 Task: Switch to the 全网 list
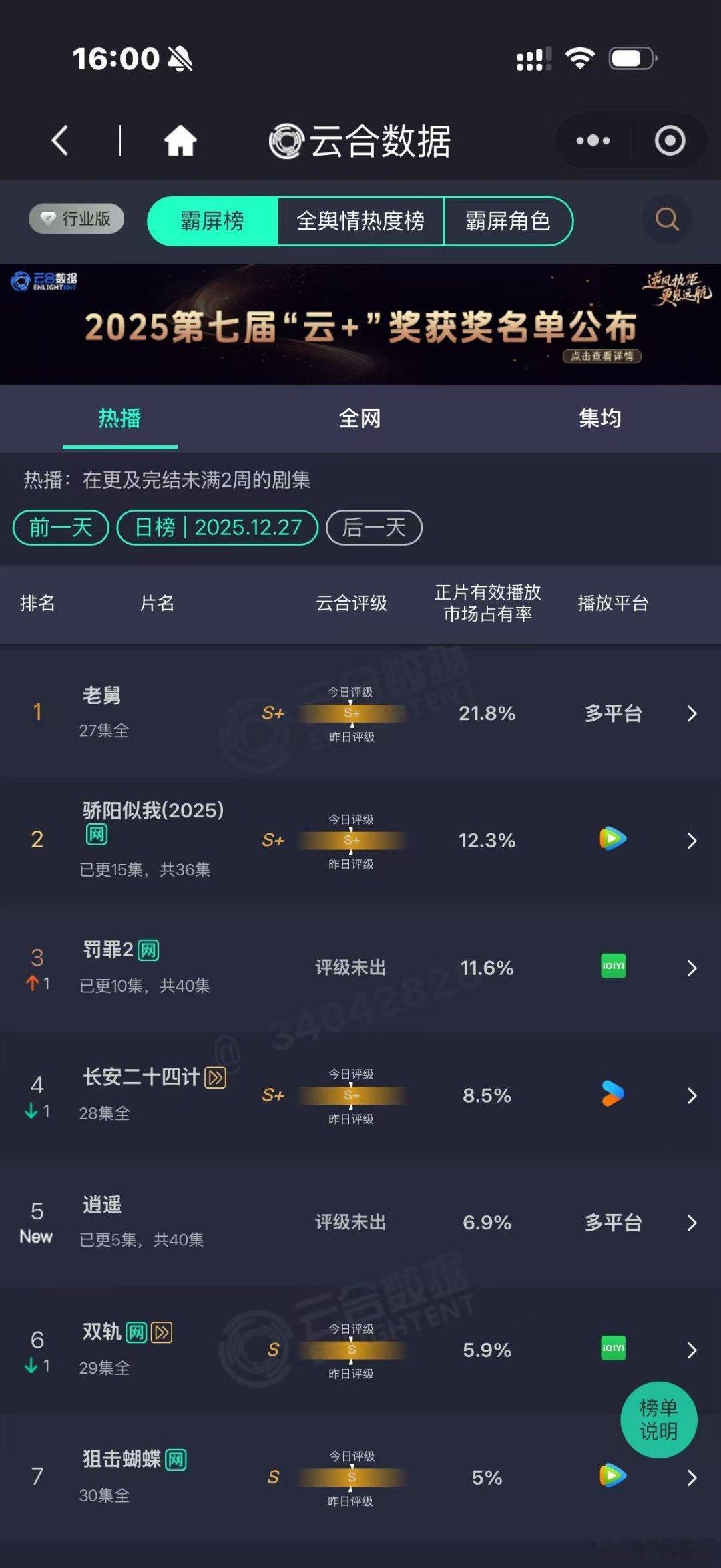coord(360,418)
